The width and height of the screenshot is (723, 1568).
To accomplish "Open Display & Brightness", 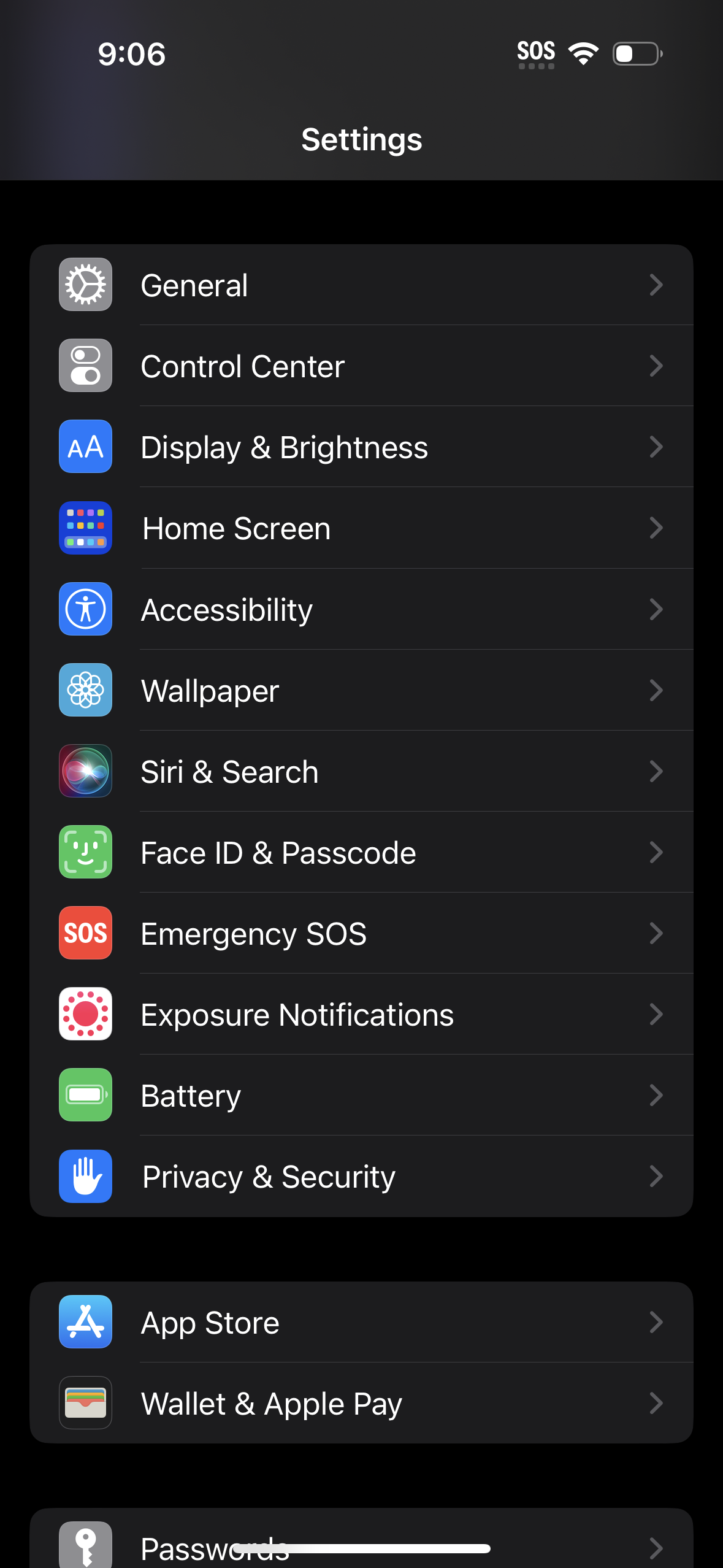I will click(361, 447).
